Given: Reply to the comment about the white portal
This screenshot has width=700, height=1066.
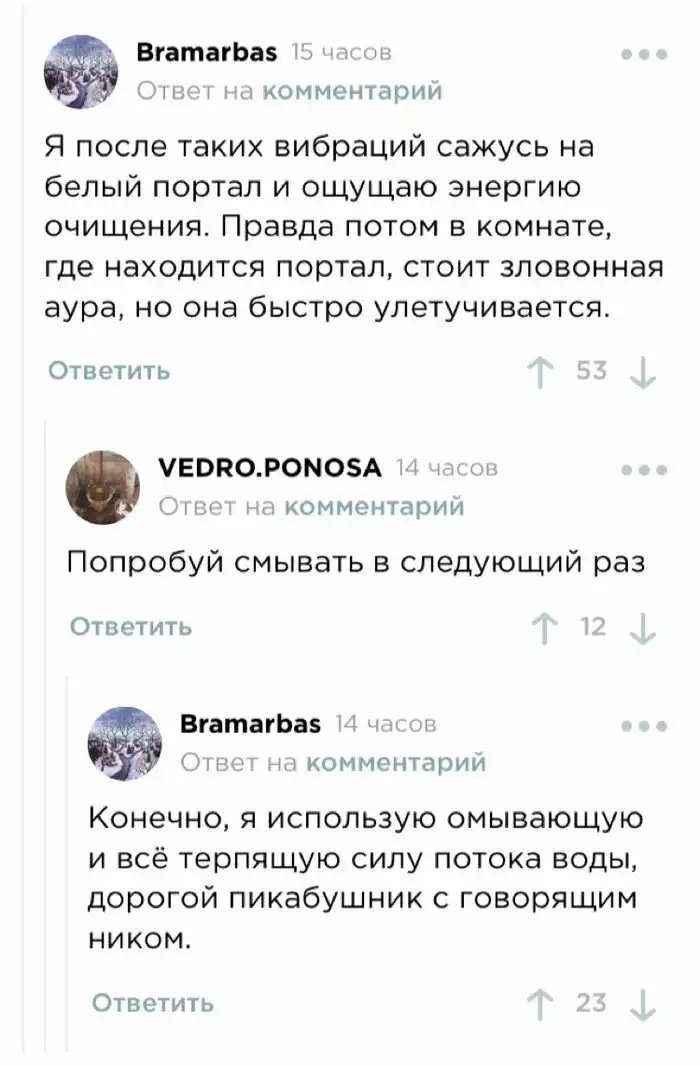Looking at the screenshot, I should pyautogui.click(x=109, y=371).
